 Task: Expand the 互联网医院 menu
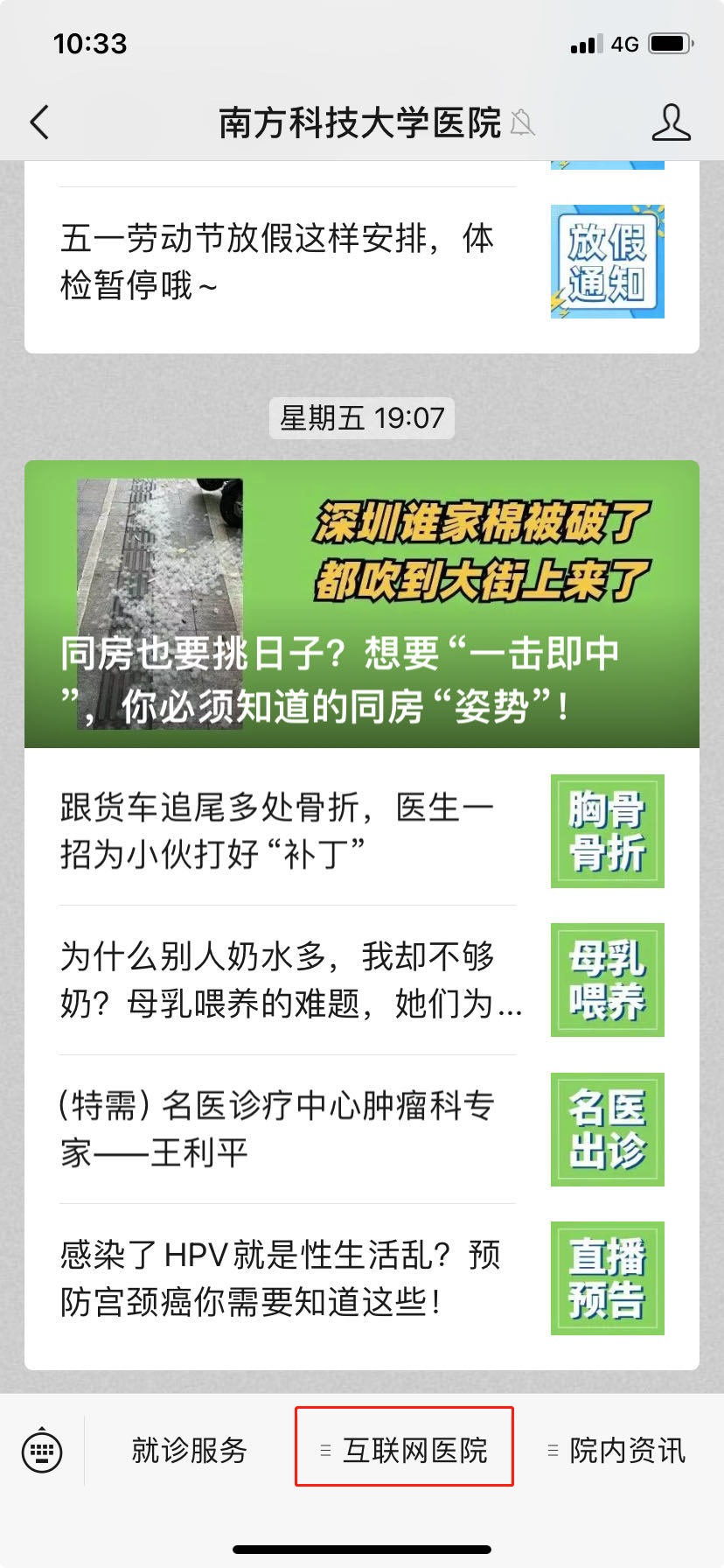pos(405,1451)
